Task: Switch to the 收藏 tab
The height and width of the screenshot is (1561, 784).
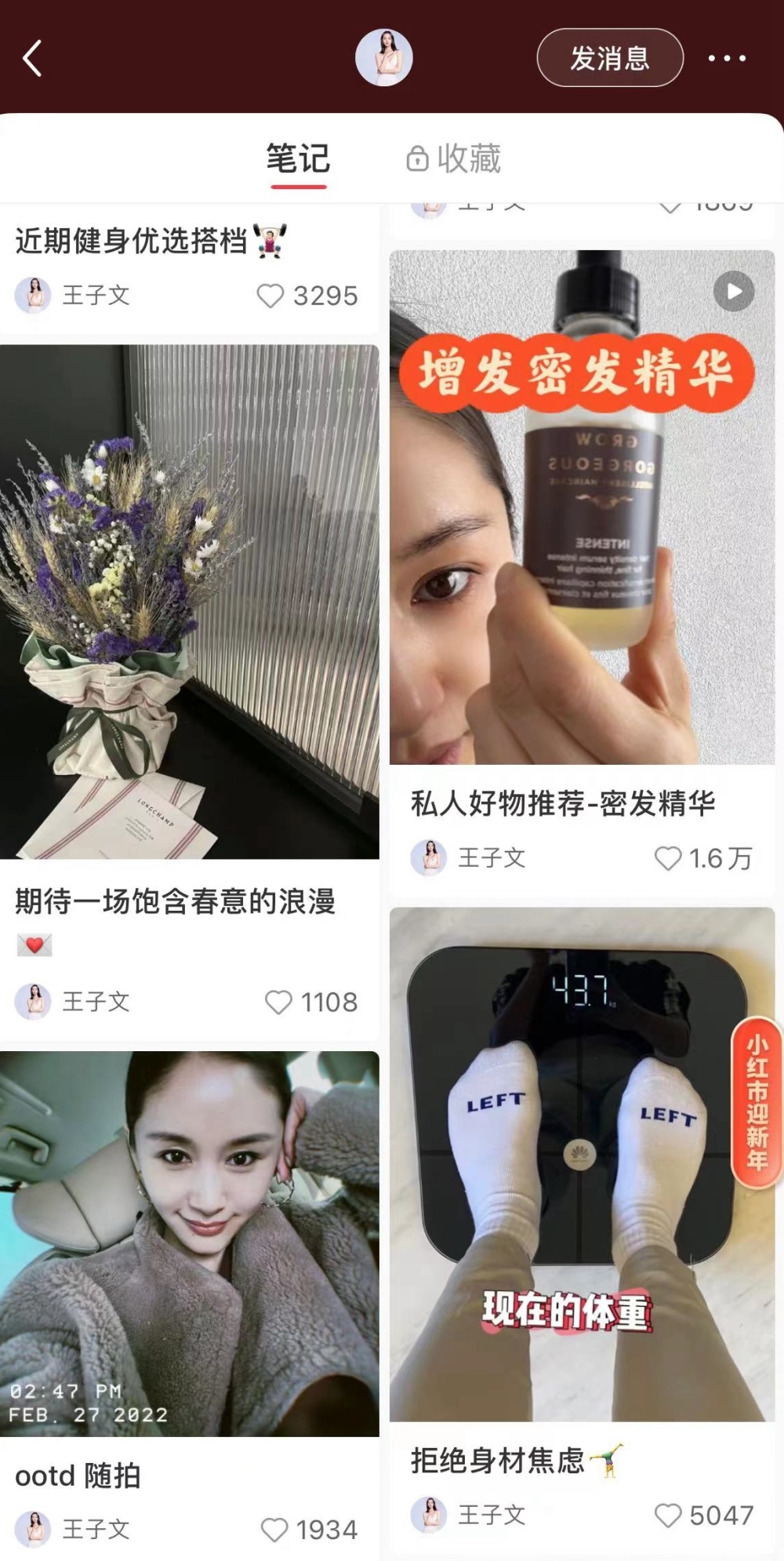Action: pos(453,159)
